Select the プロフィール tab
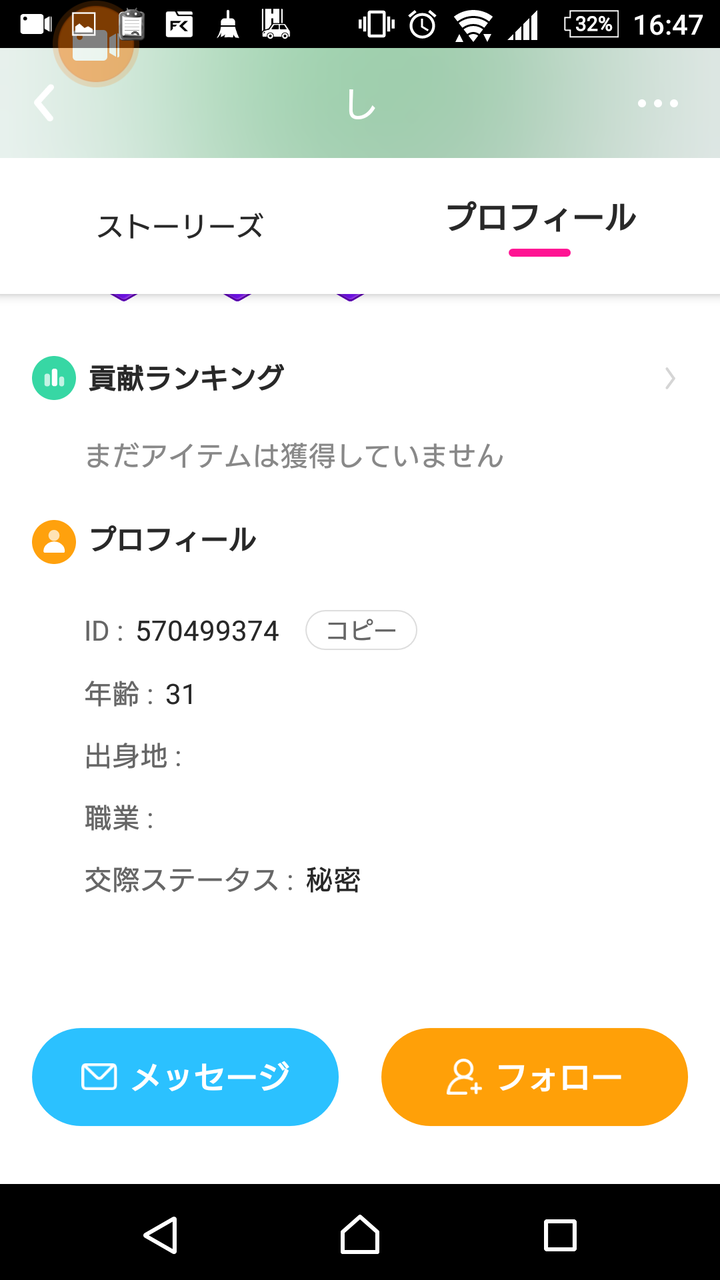The width and height of the screenshot is (720, 1280). pos(540,219)
